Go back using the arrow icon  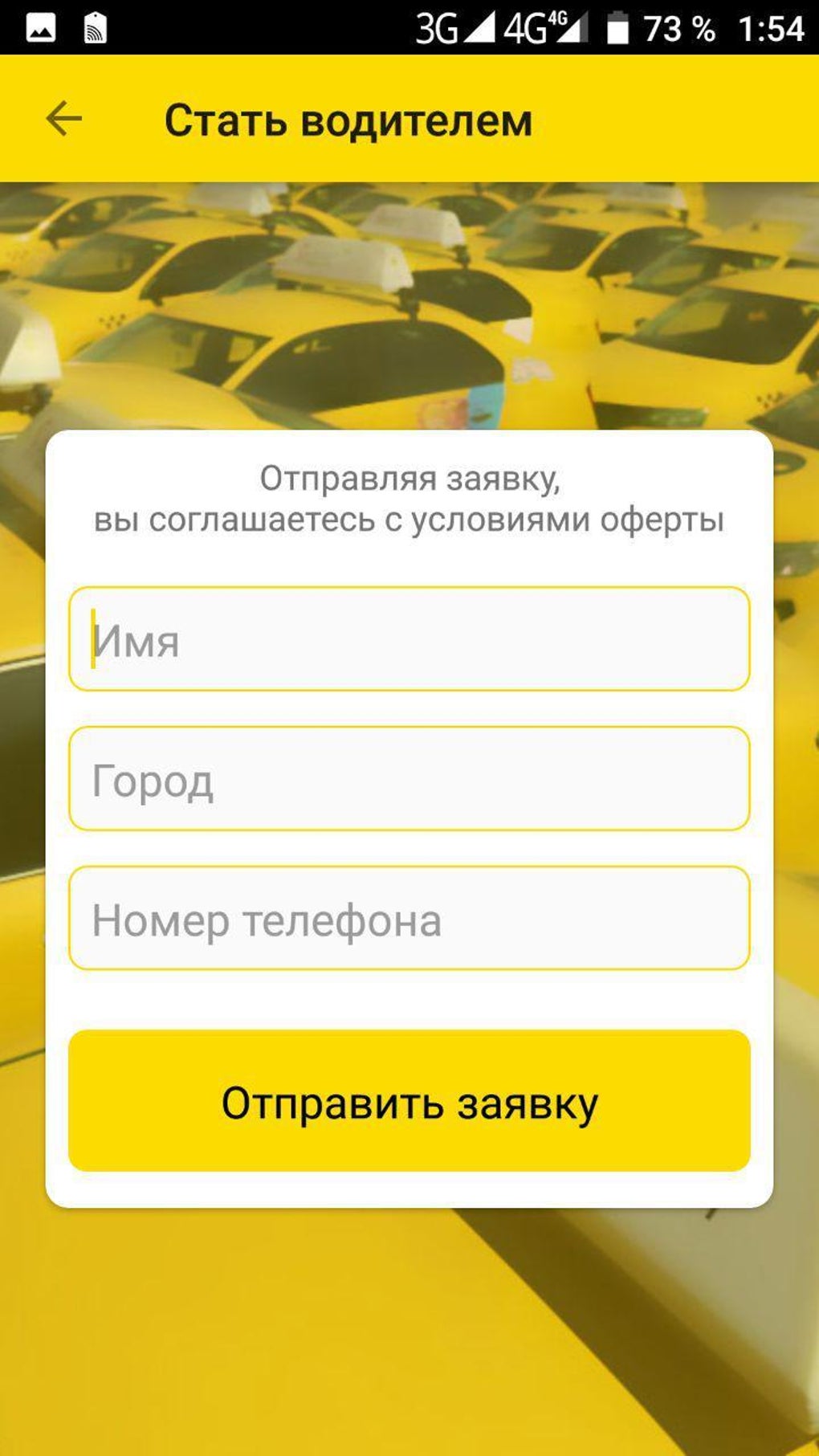pos(64,120)
